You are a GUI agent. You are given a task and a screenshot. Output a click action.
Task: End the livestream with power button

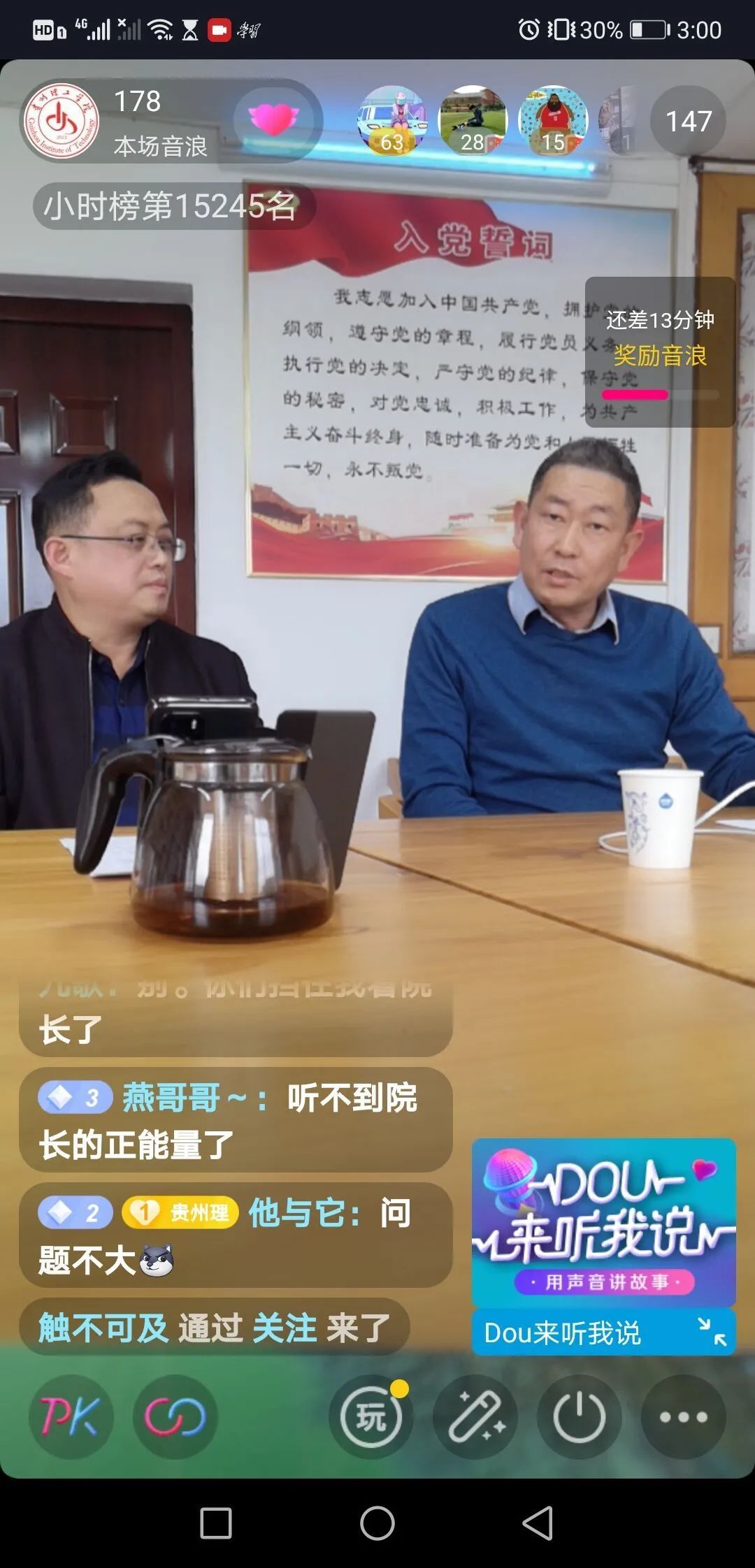coord(579,1416)
